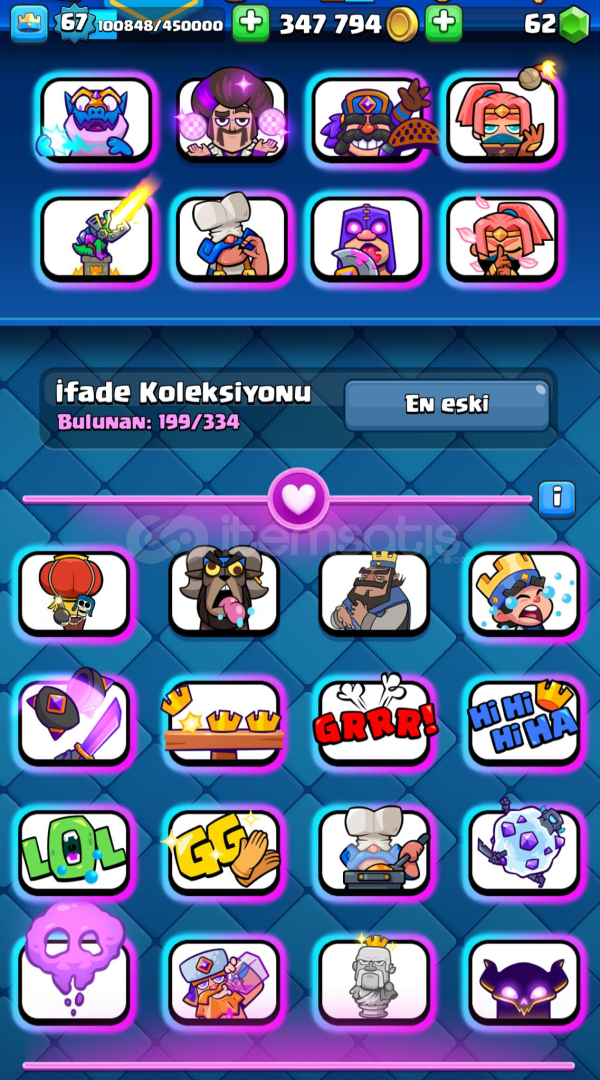
Task: Tap the disco wizard deck emote slot
Action: pos(232,118)
